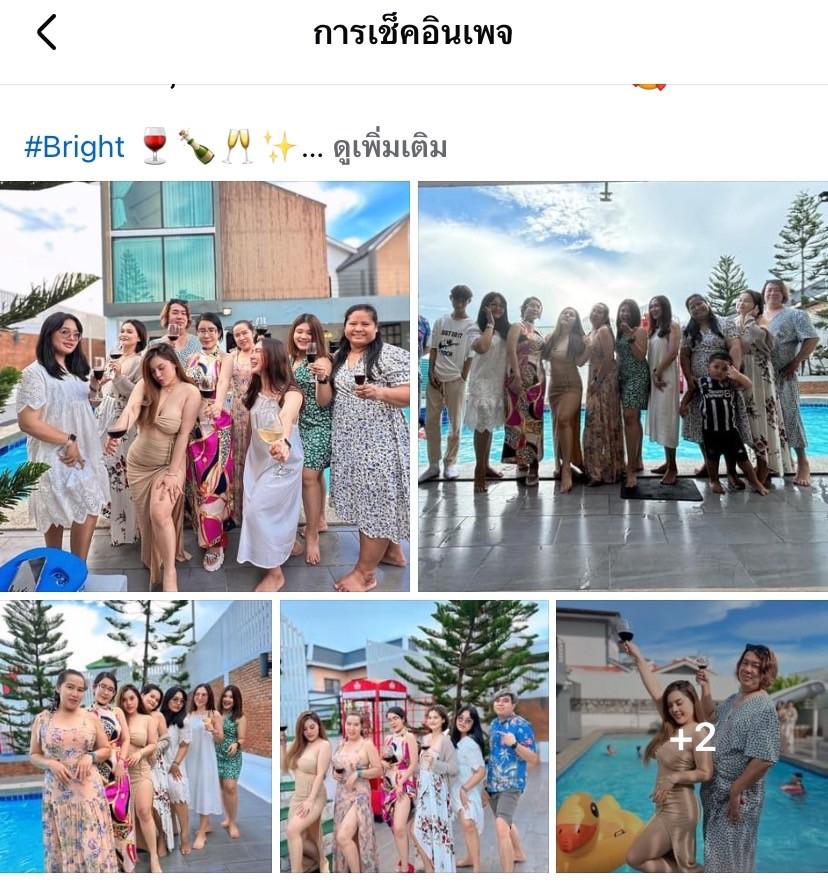This screenshot has width=828, height=891.
Task: Open the +2 tile to see more photos
Action: pyautogui.click(x=692, y=737)
